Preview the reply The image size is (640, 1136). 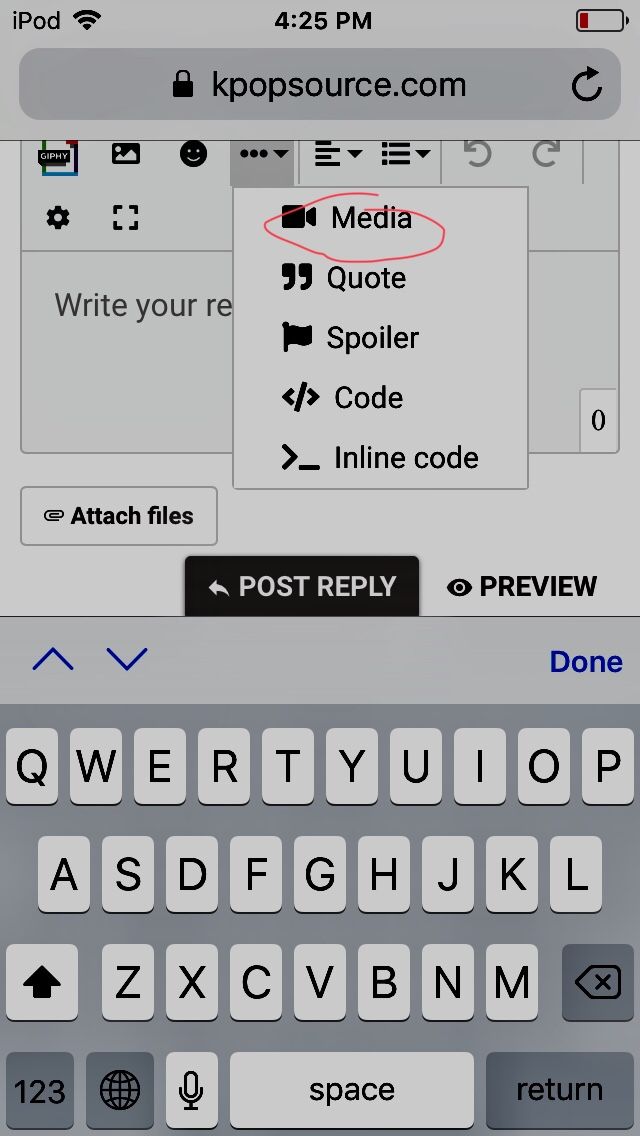pos(523,587)
